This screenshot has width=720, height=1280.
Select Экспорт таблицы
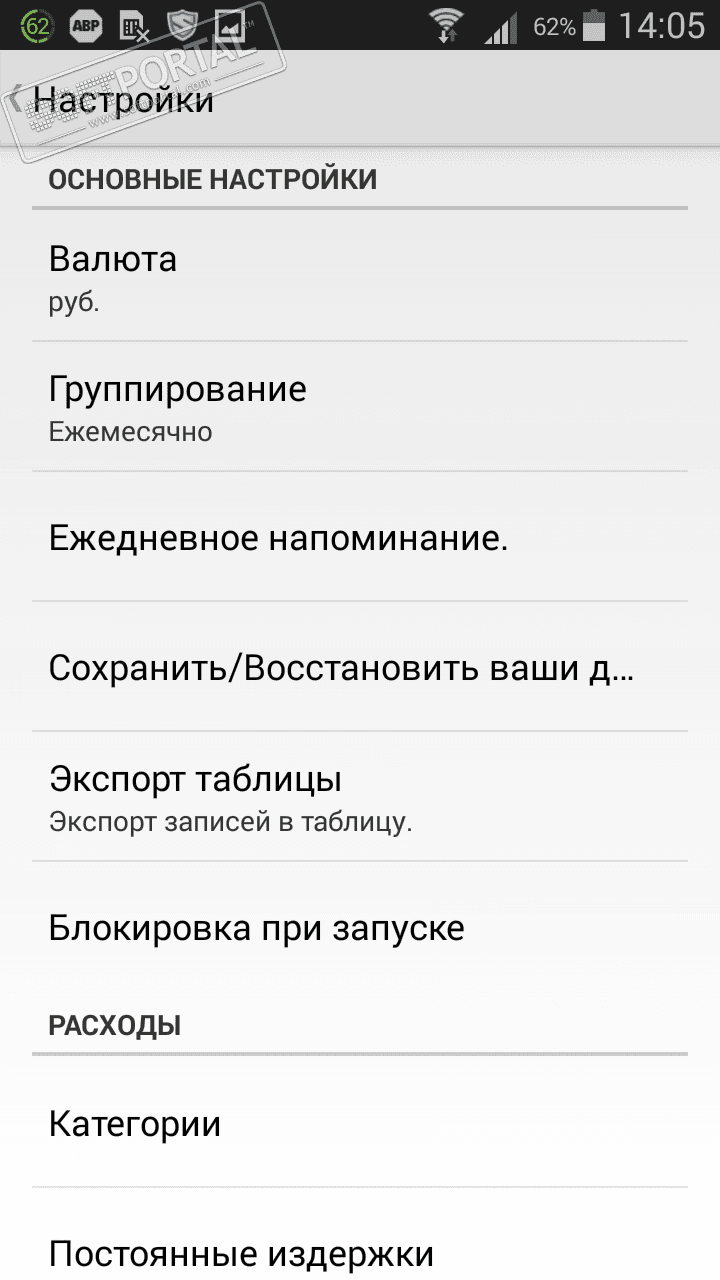coord(360,797)
